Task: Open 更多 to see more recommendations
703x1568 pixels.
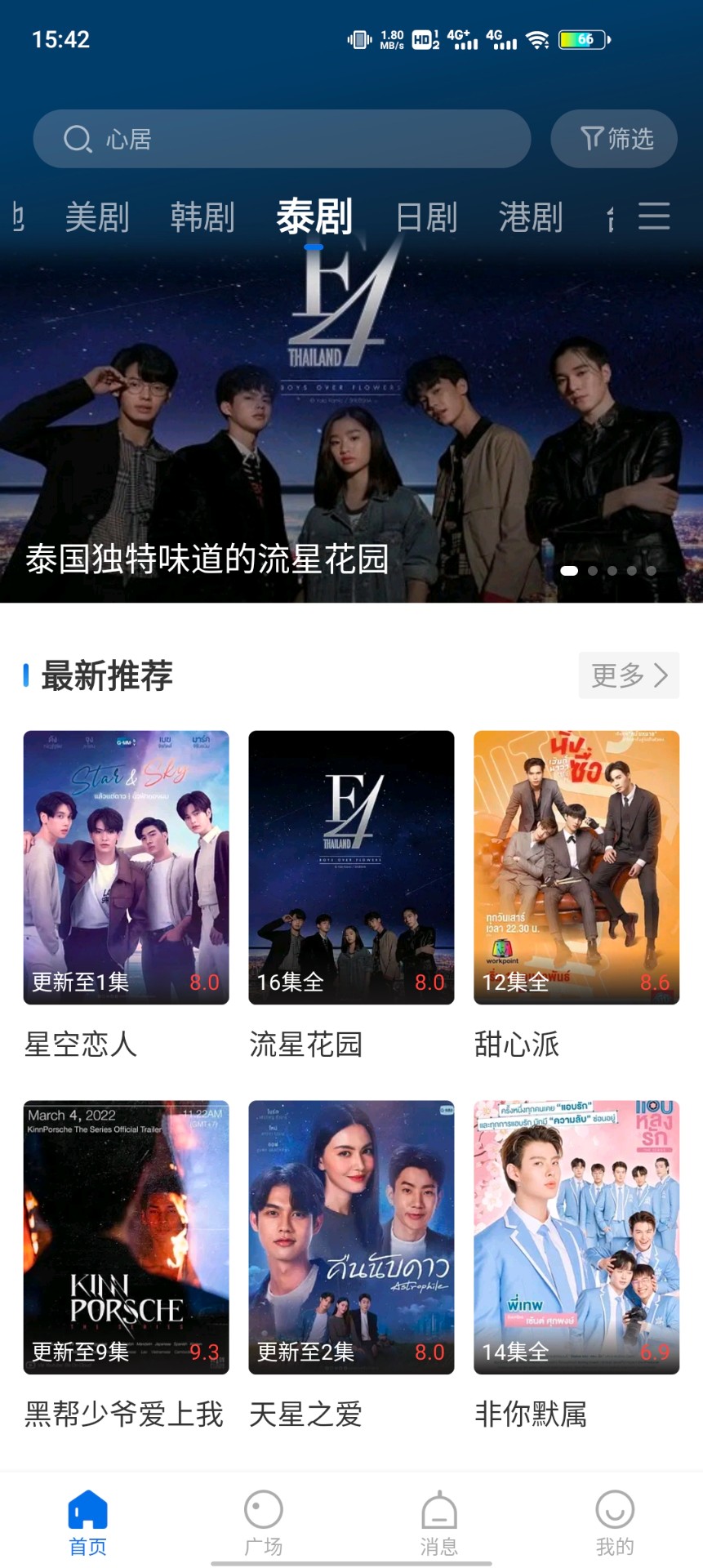Action: [x=628, y=675]
